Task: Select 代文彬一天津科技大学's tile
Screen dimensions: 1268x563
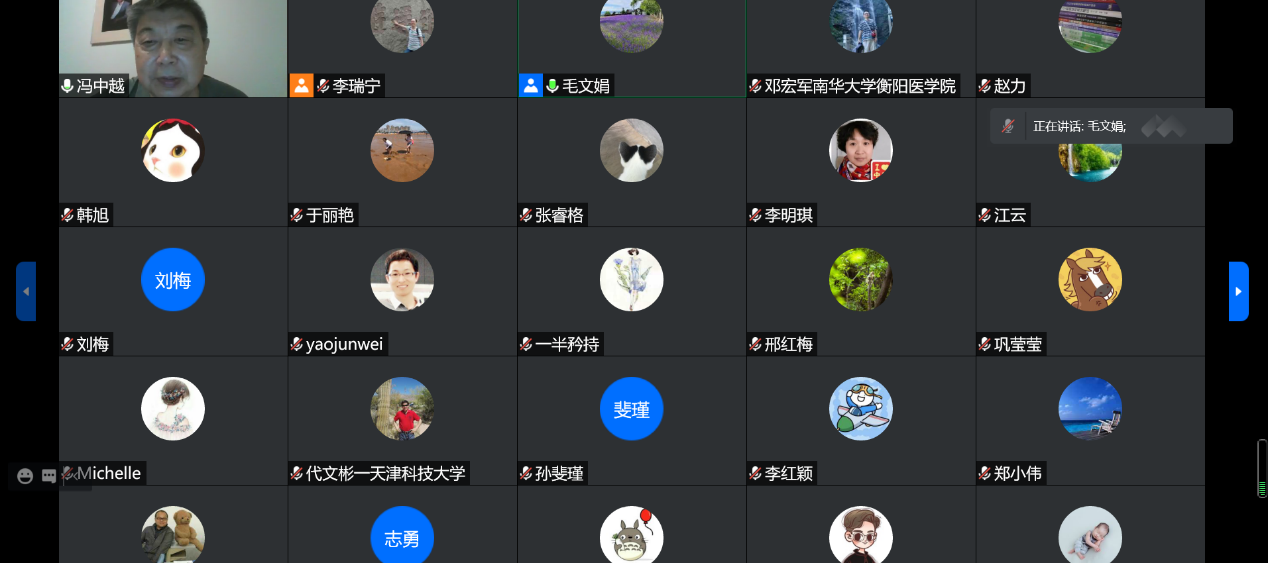Action: pos(402,418)
